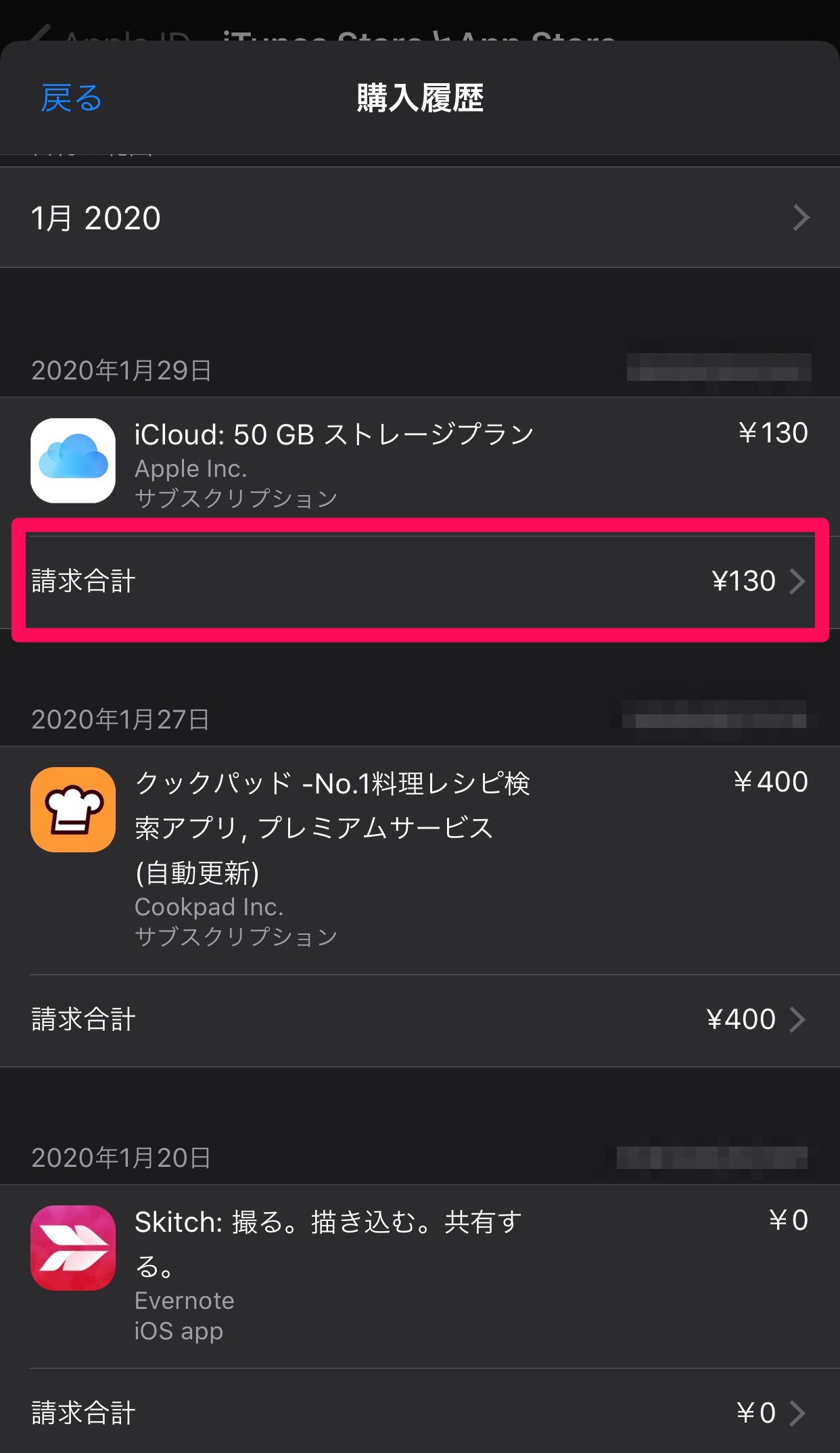Tap the 戻る back button
The width and height of the screenshot is (840, 1453).
(71, 97)
